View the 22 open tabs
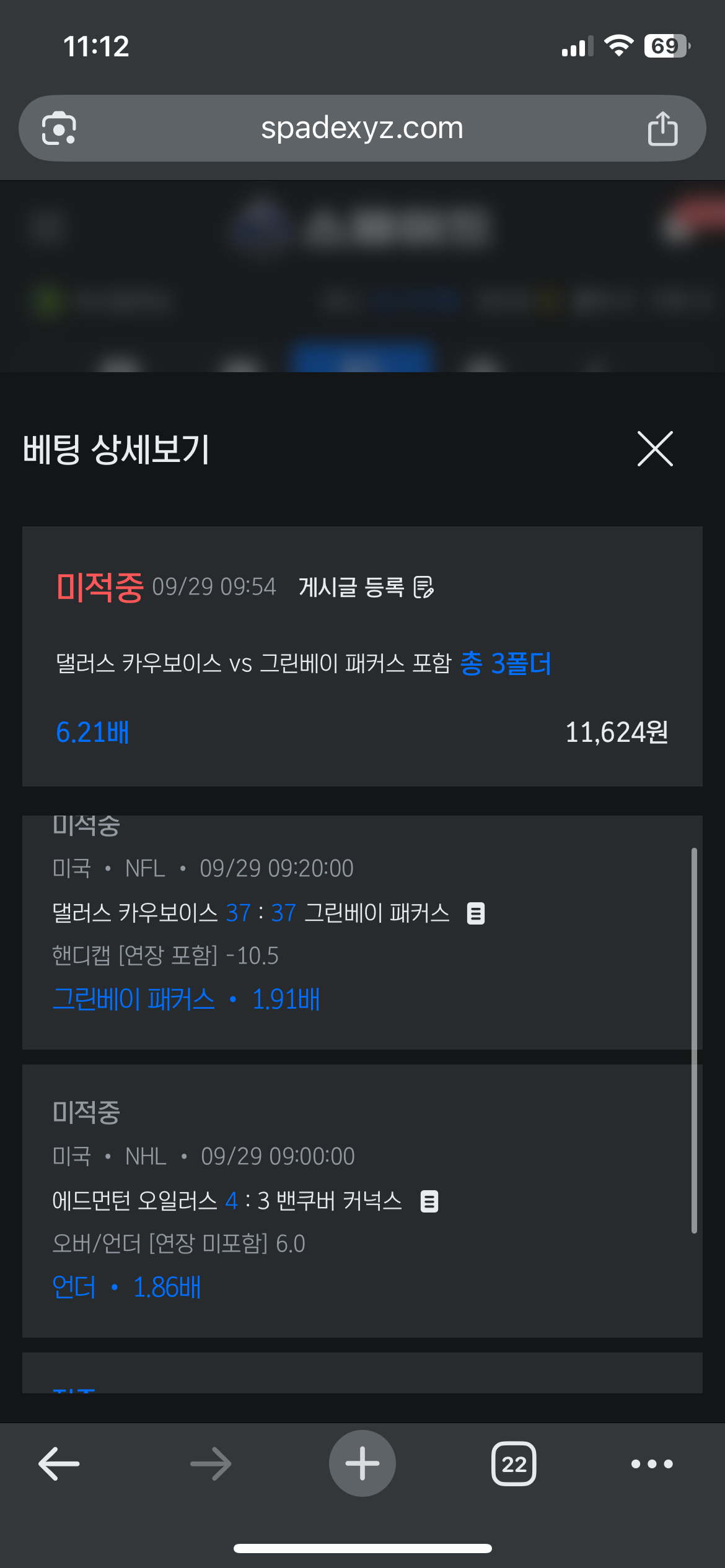The height and width of the screenshot is (1568, 725). click(x=513, y=1464)
